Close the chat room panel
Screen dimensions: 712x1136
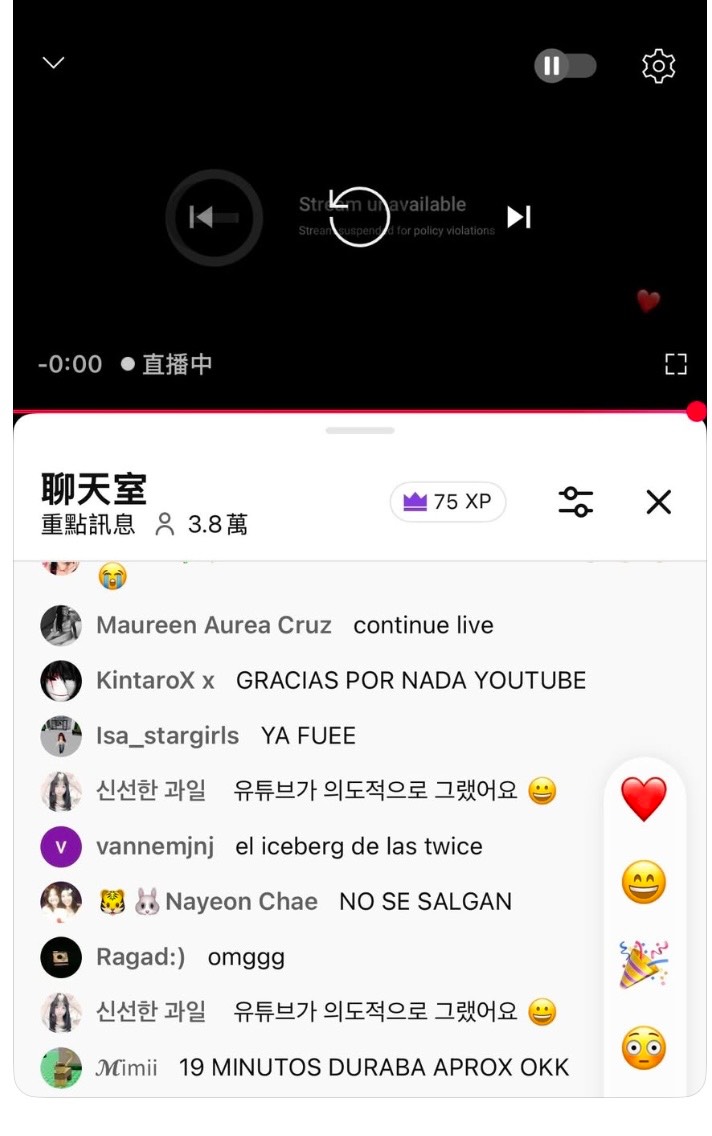(658, 502)
